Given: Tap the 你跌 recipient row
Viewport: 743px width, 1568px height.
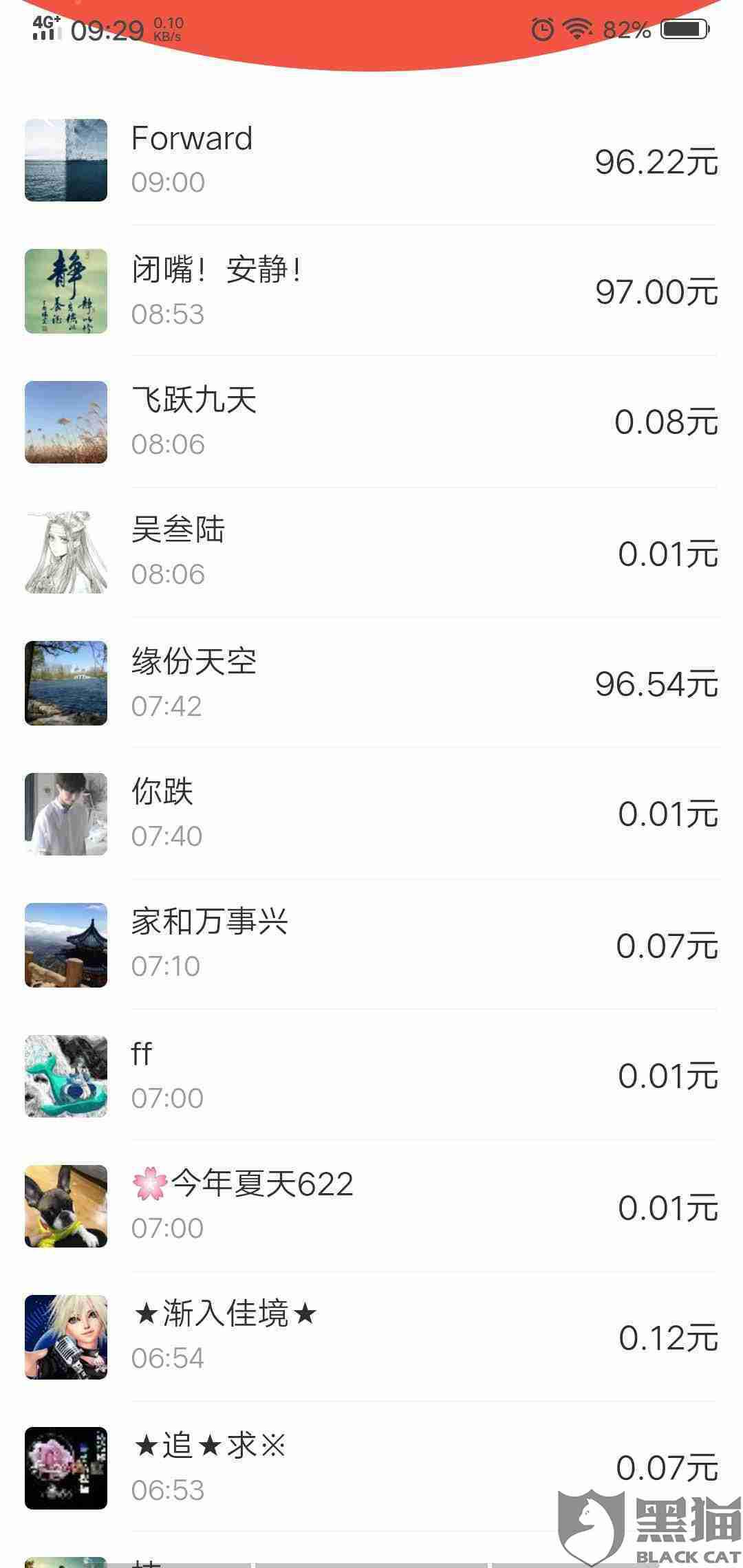Looking at the screenshot, I should [371, 814].
